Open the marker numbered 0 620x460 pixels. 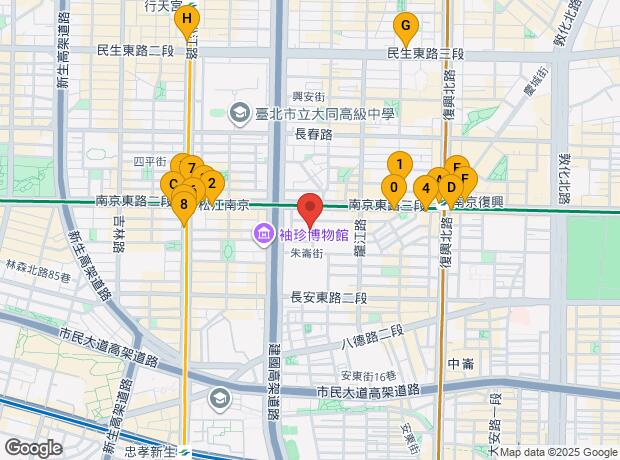394,187
